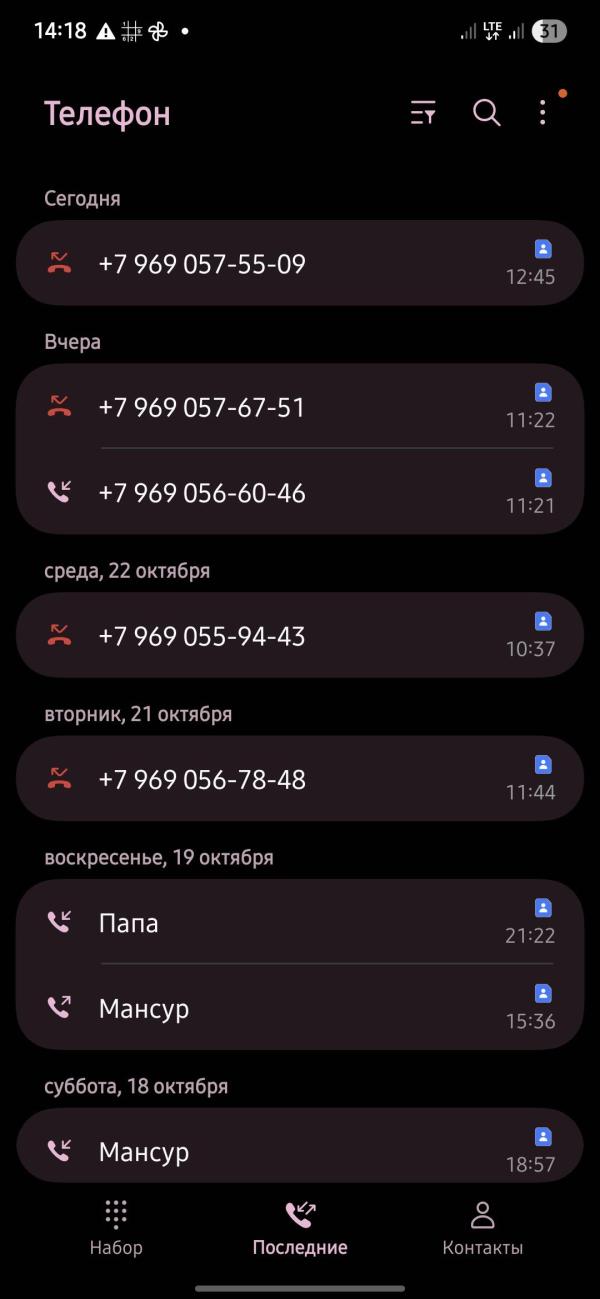600x1299 pixels.
Task: Select the call entry +7 969 057-67-51
Action: click(x=300, y=406)
